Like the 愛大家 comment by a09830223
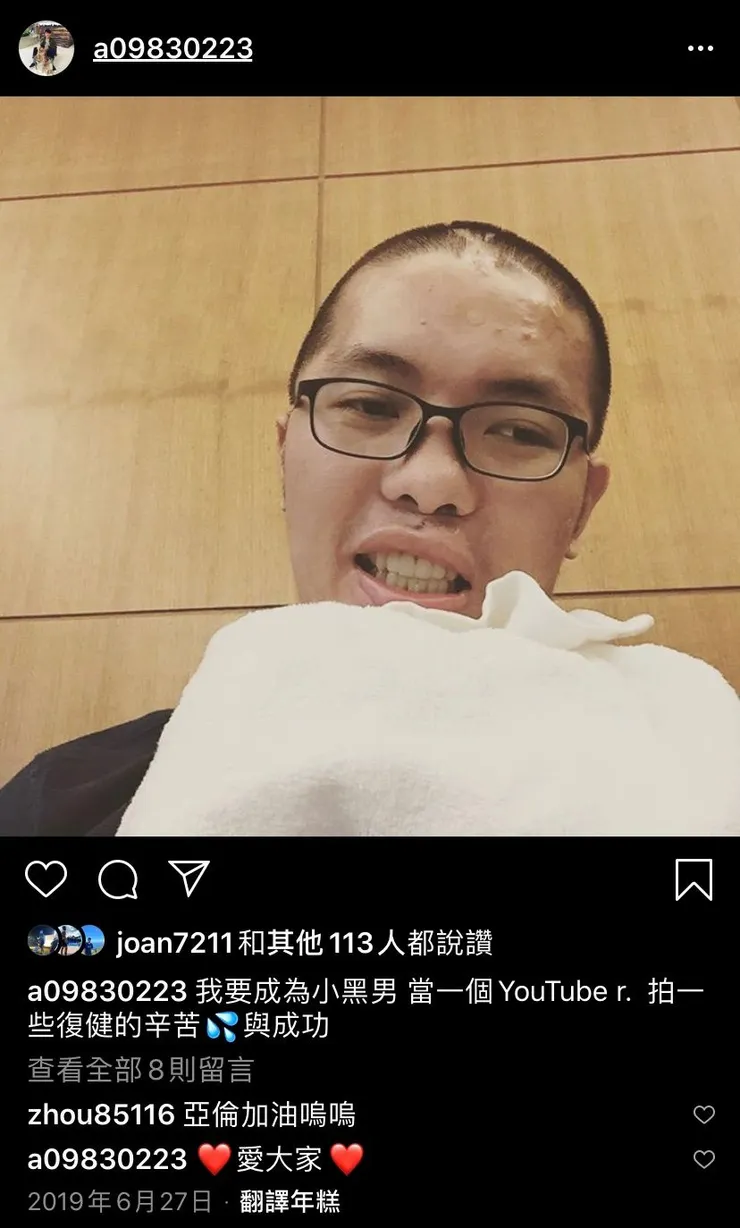The width and height of the screenshot is (740, 1228). (704, 1159)
